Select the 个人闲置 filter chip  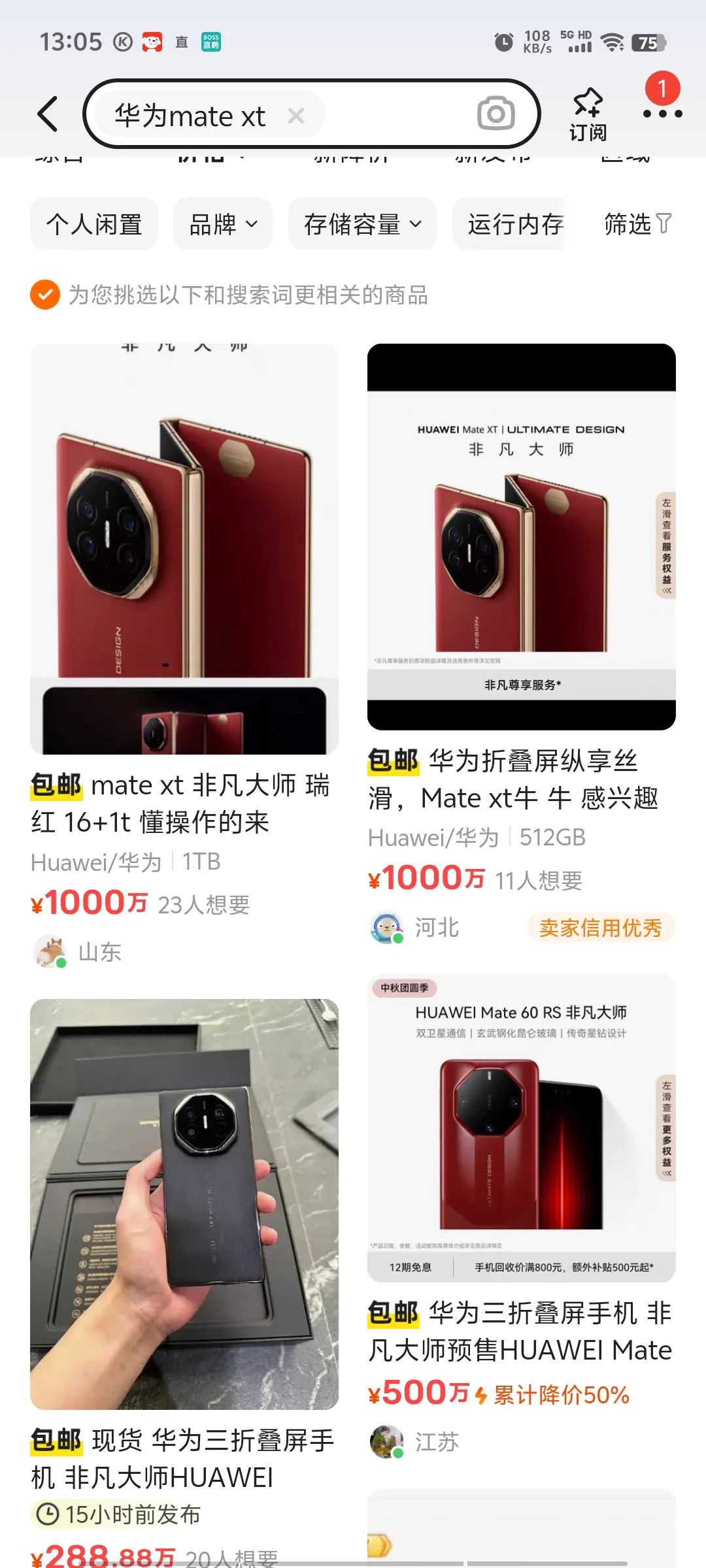[x=94, y=224]
